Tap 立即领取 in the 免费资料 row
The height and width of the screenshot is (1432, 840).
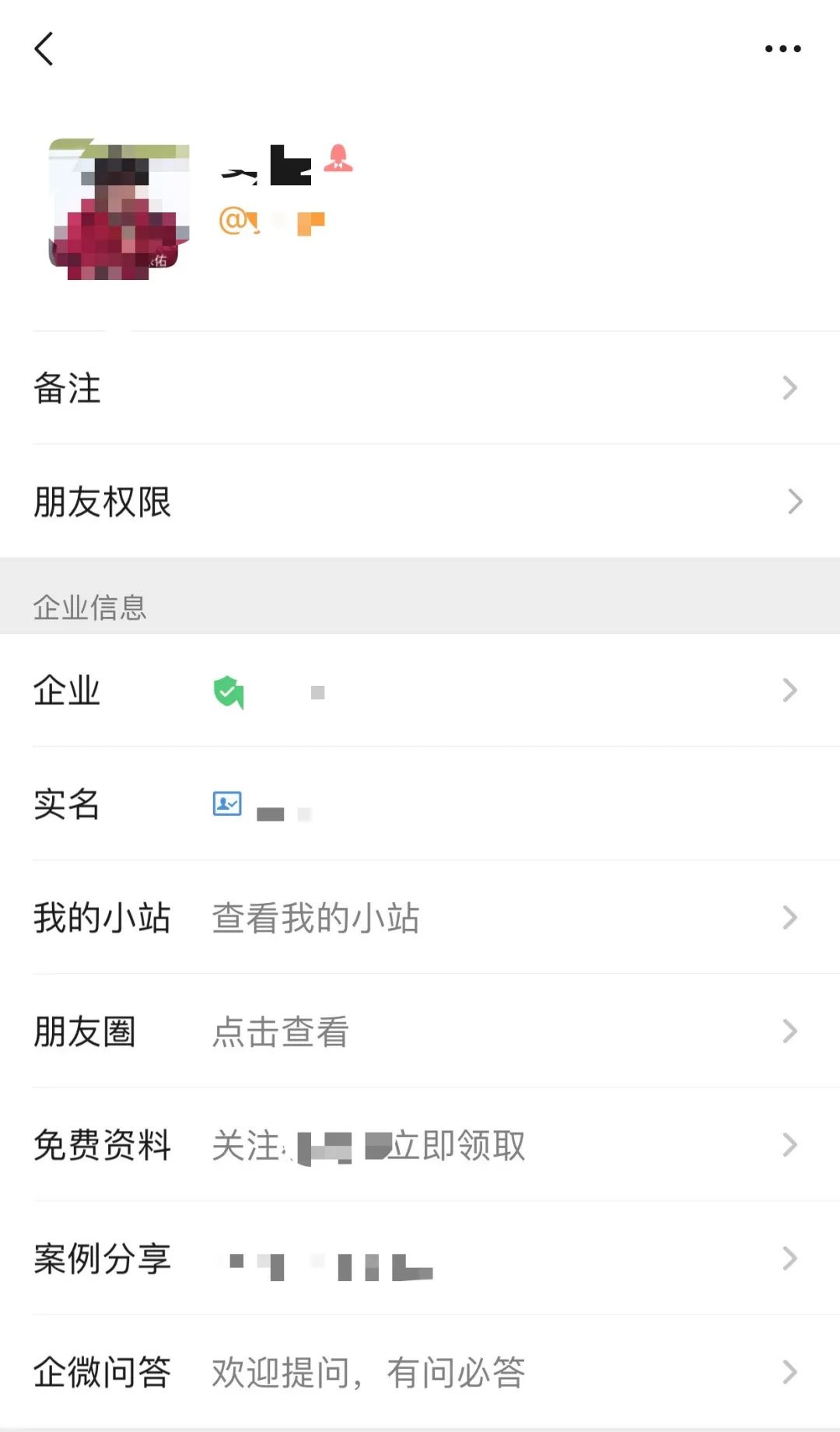pyautogui.click(x=459, y=1146)
